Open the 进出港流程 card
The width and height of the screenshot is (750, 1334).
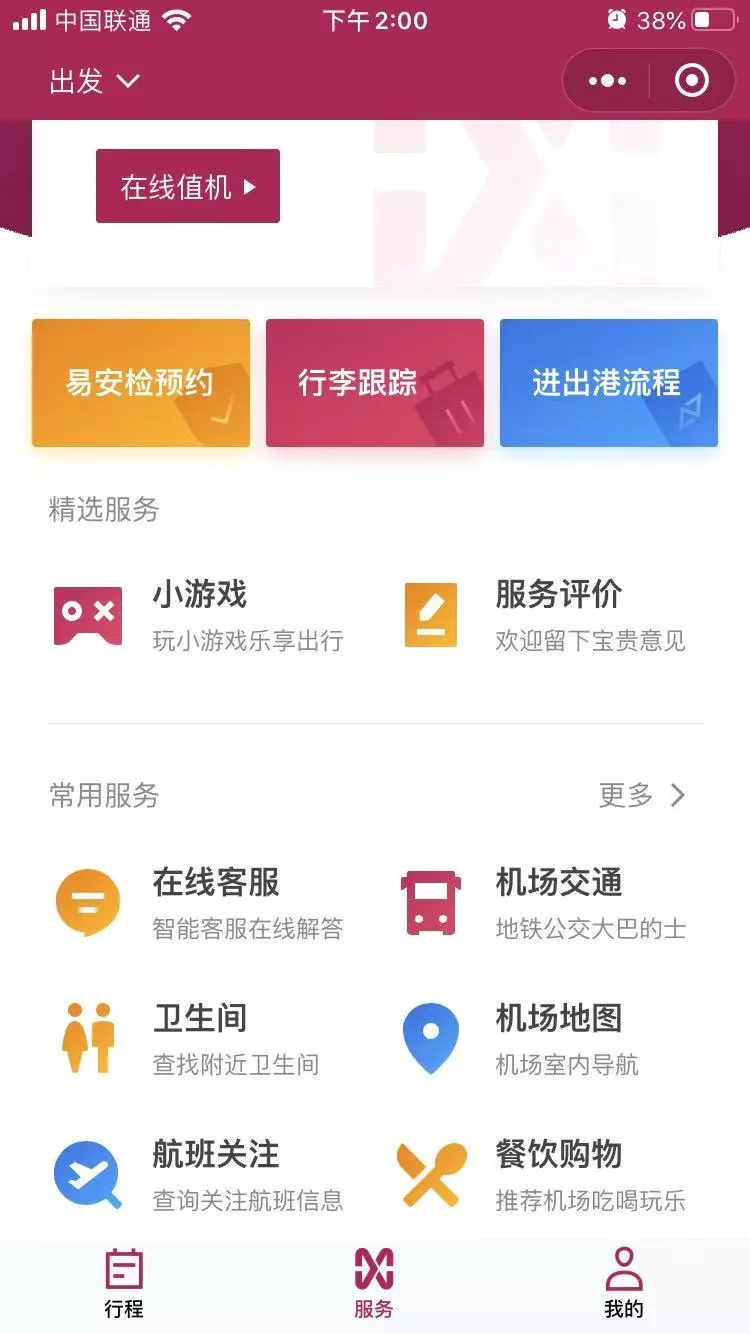pos(609,383)
